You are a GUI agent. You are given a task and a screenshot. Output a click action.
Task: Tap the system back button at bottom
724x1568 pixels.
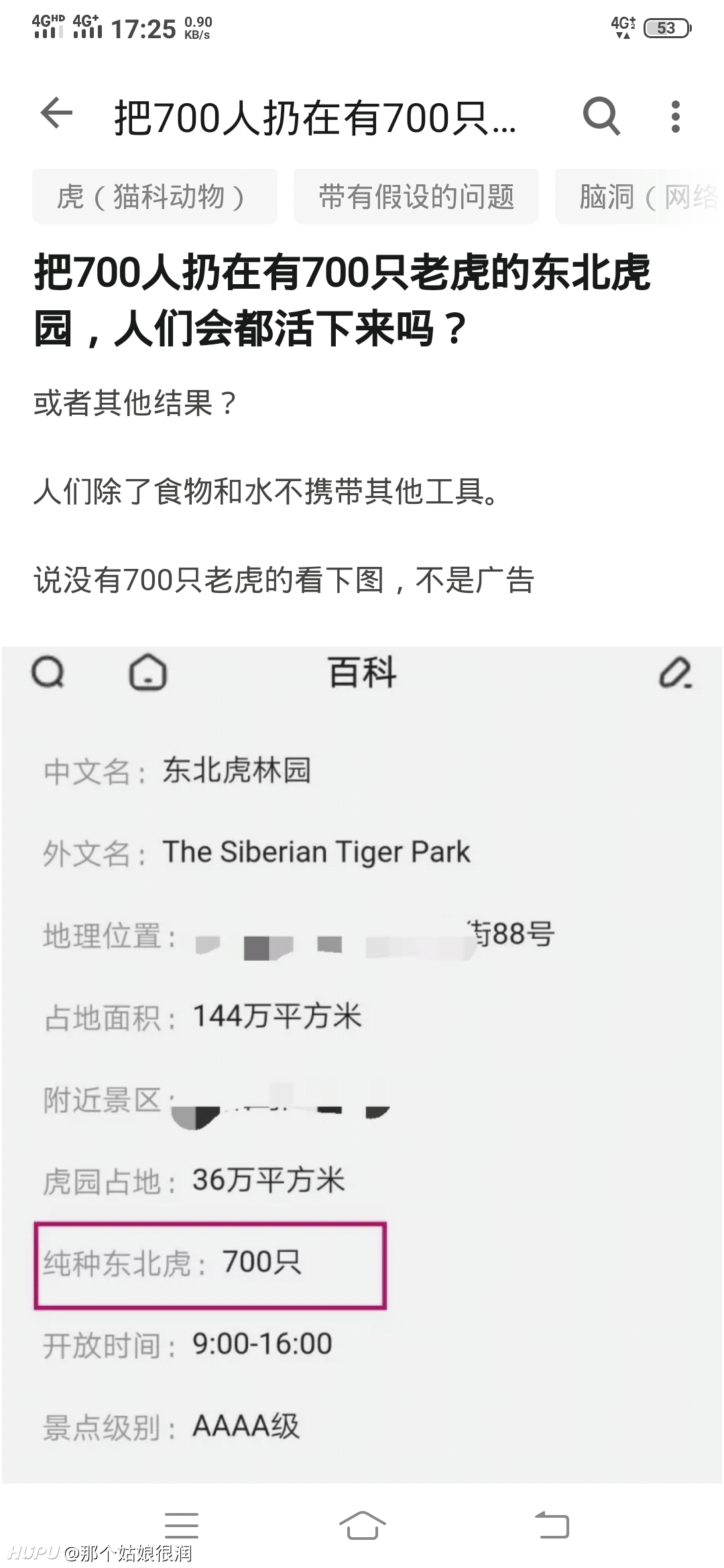coord(552,1524)
